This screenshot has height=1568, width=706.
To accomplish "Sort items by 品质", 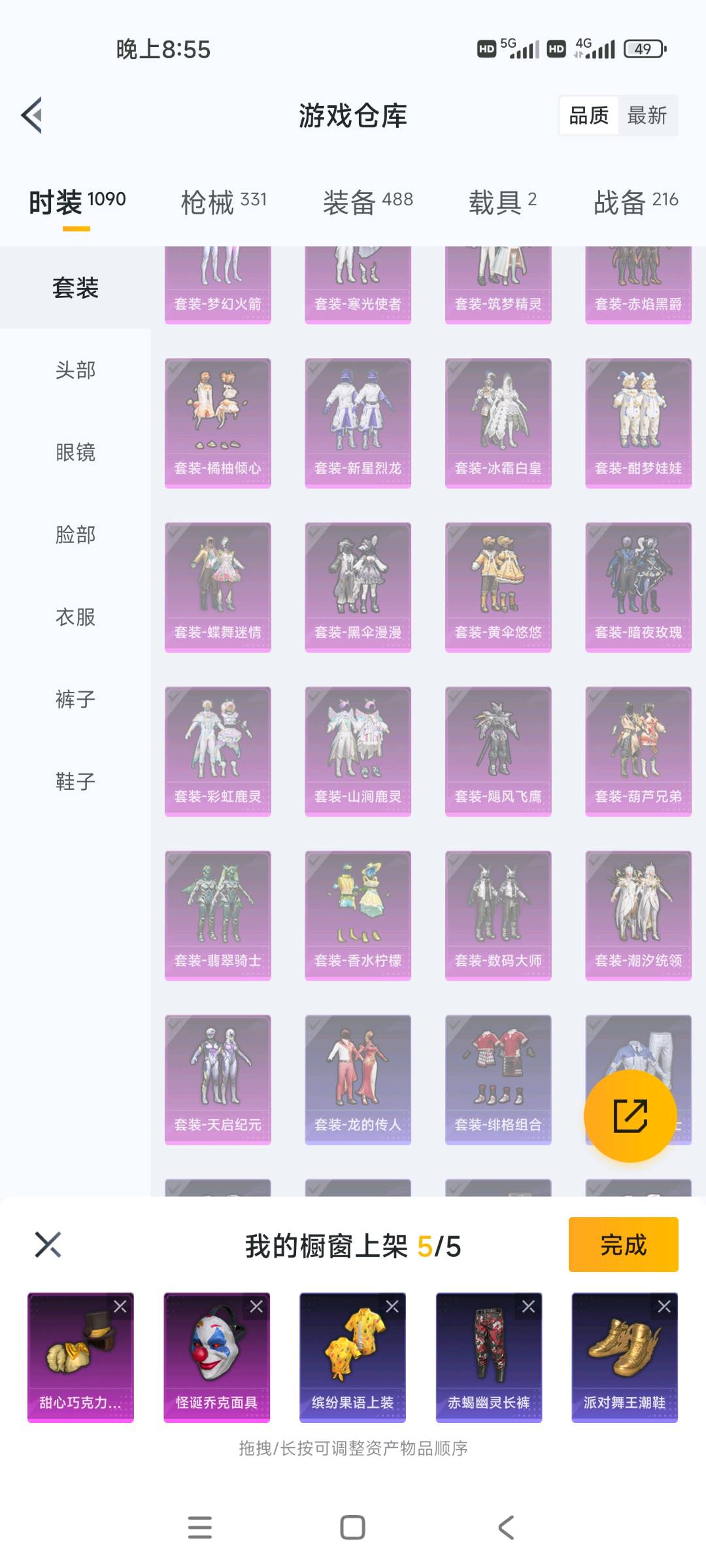I will pos(588,116).
